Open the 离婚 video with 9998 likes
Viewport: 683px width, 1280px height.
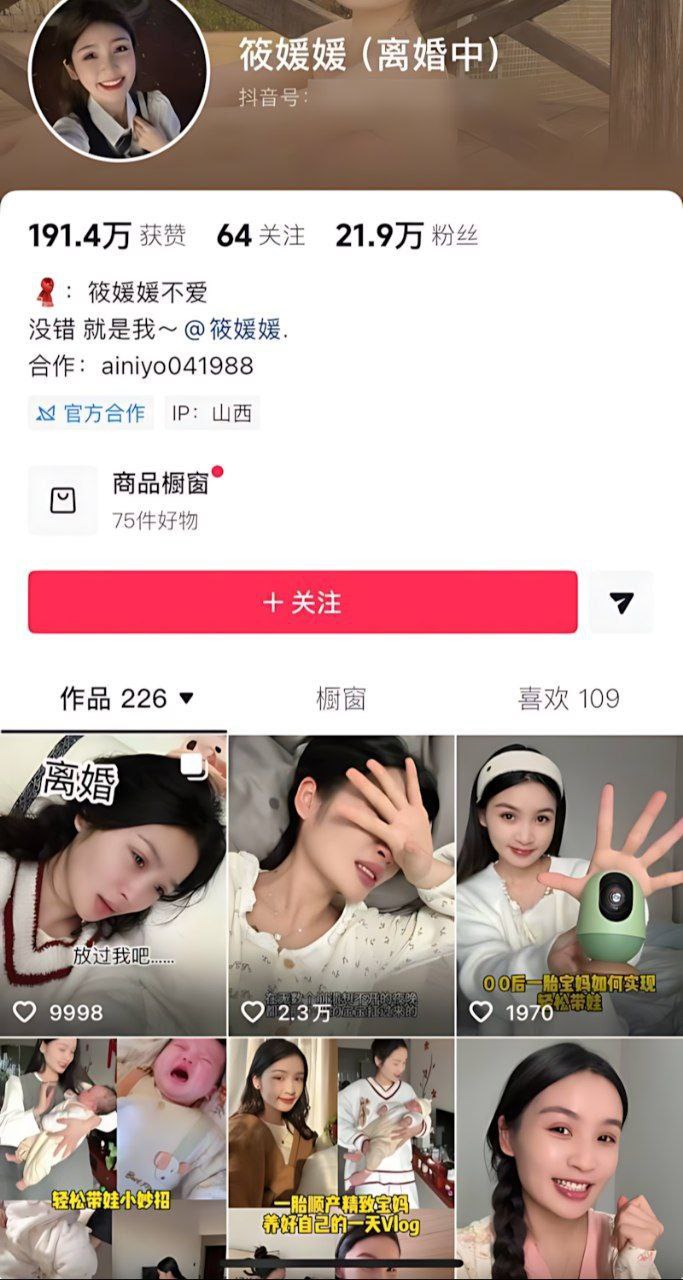(x=113, y=885)
